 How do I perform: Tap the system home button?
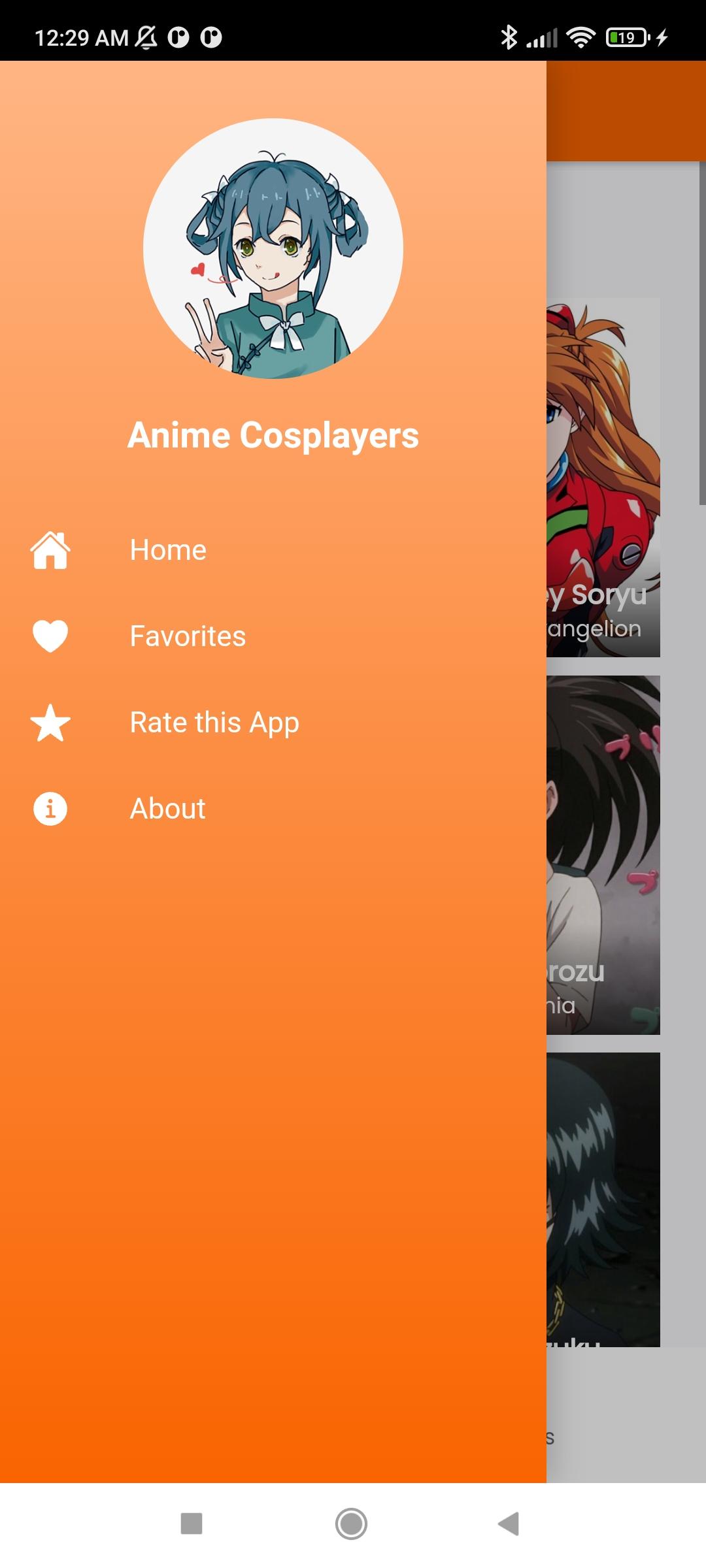pos(352,1524)
